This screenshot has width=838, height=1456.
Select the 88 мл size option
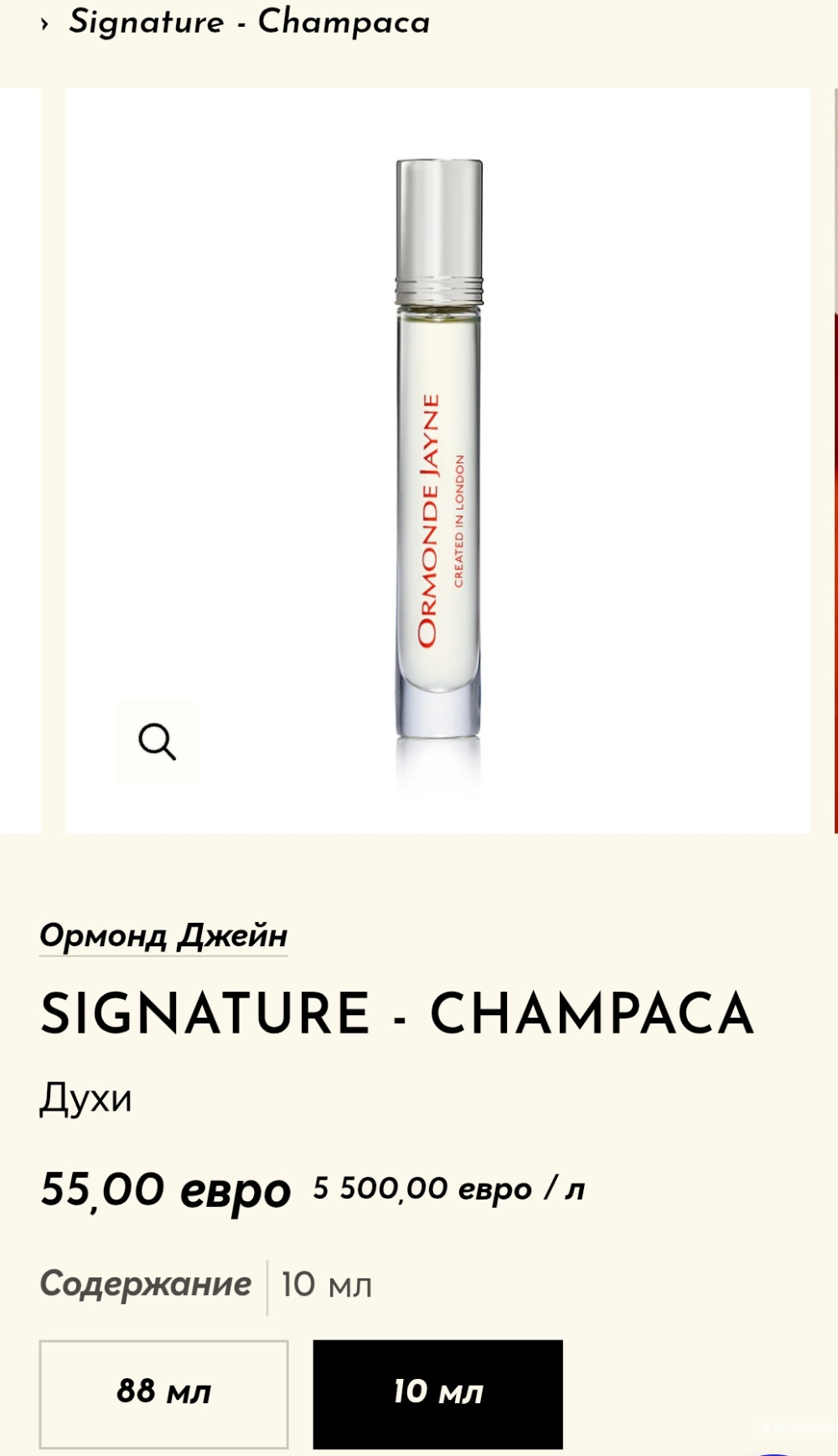(x=165, y=1390)
